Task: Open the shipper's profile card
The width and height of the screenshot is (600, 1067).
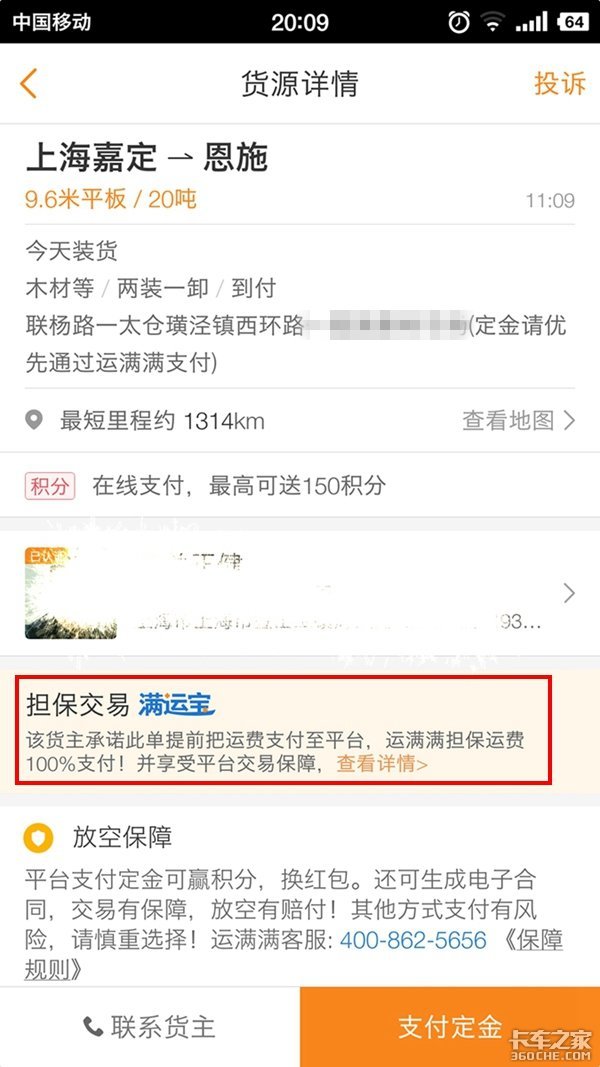Action: click(300, 593)
